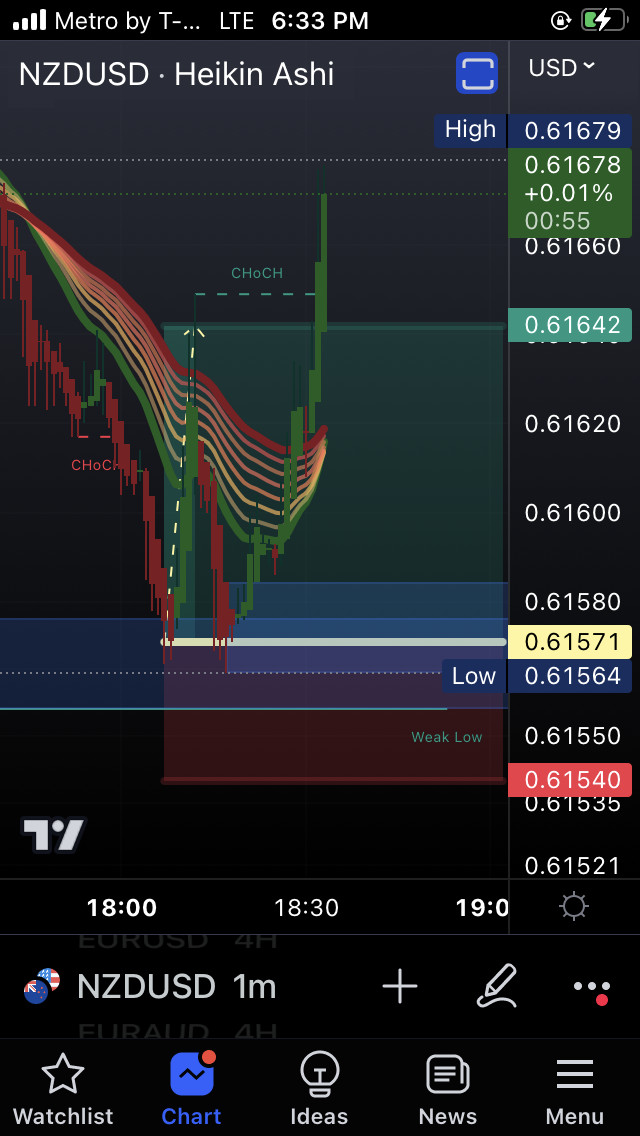The width and height of the screenshot is (640, 1136).
Task: Open the three-dot more options
Action: (x=591, y=988)
